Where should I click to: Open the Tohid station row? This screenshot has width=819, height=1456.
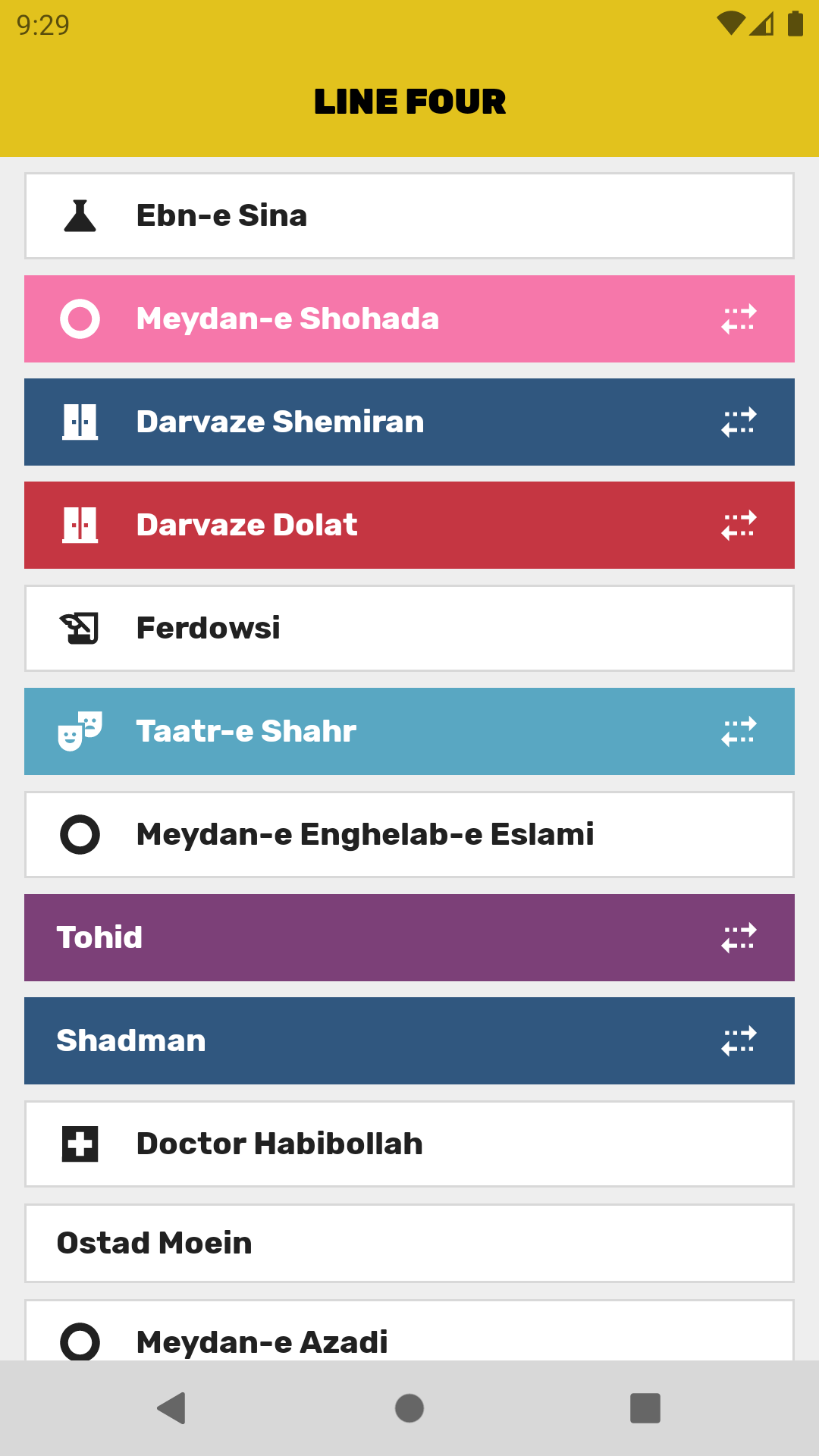click(x=409, y=938)
